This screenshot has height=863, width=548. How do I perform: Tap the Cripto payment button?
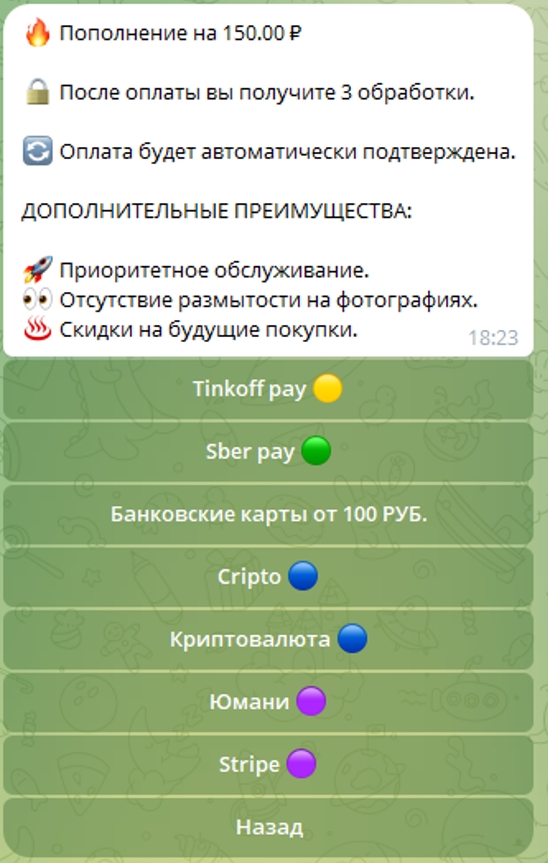pos(268,577)
